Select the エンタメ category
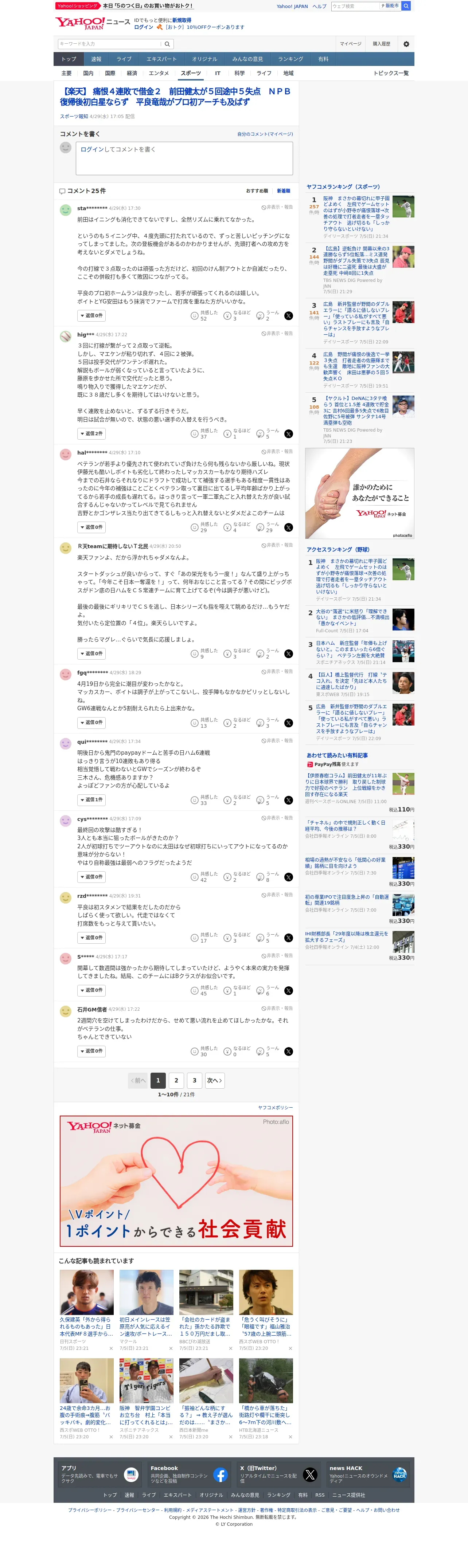 (159, 73)
